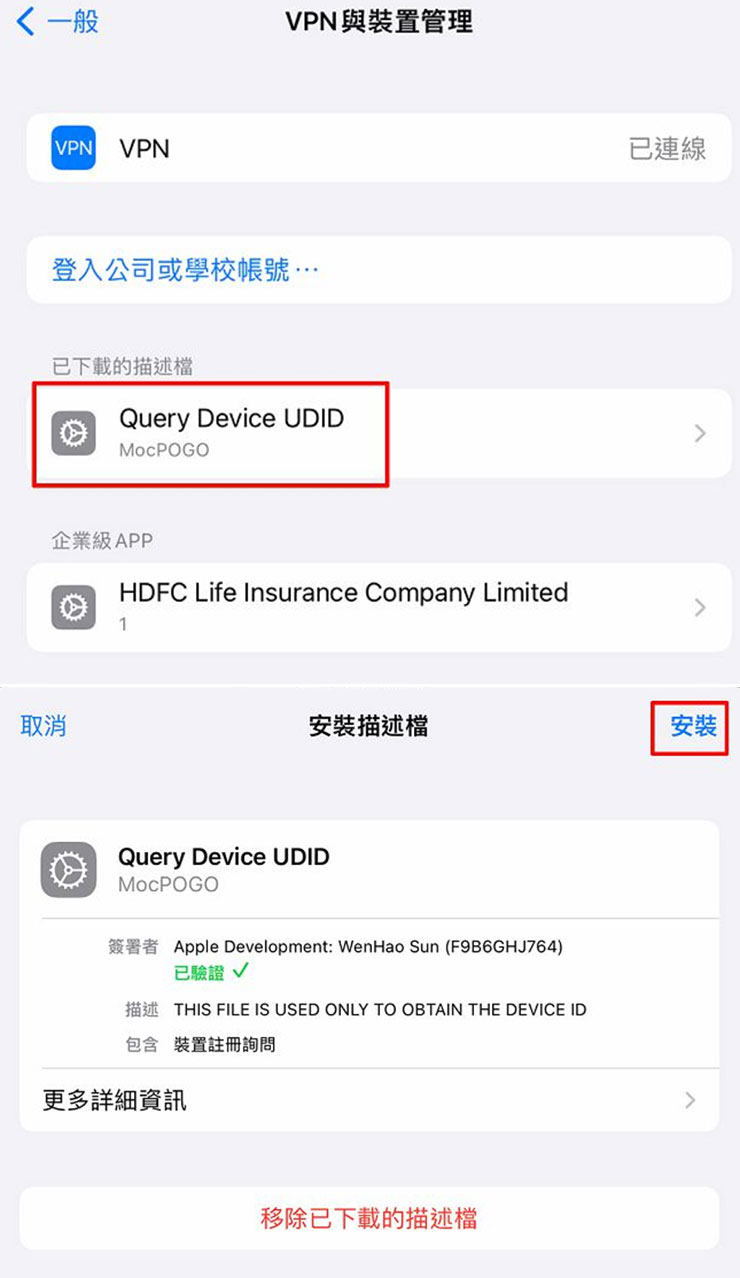The height and width of the screenshot is (1278, 740).
Task: Tap the gear icon beside Query Device UDID in install sheet
Action: pyautogui.click(x=68, y=869)
